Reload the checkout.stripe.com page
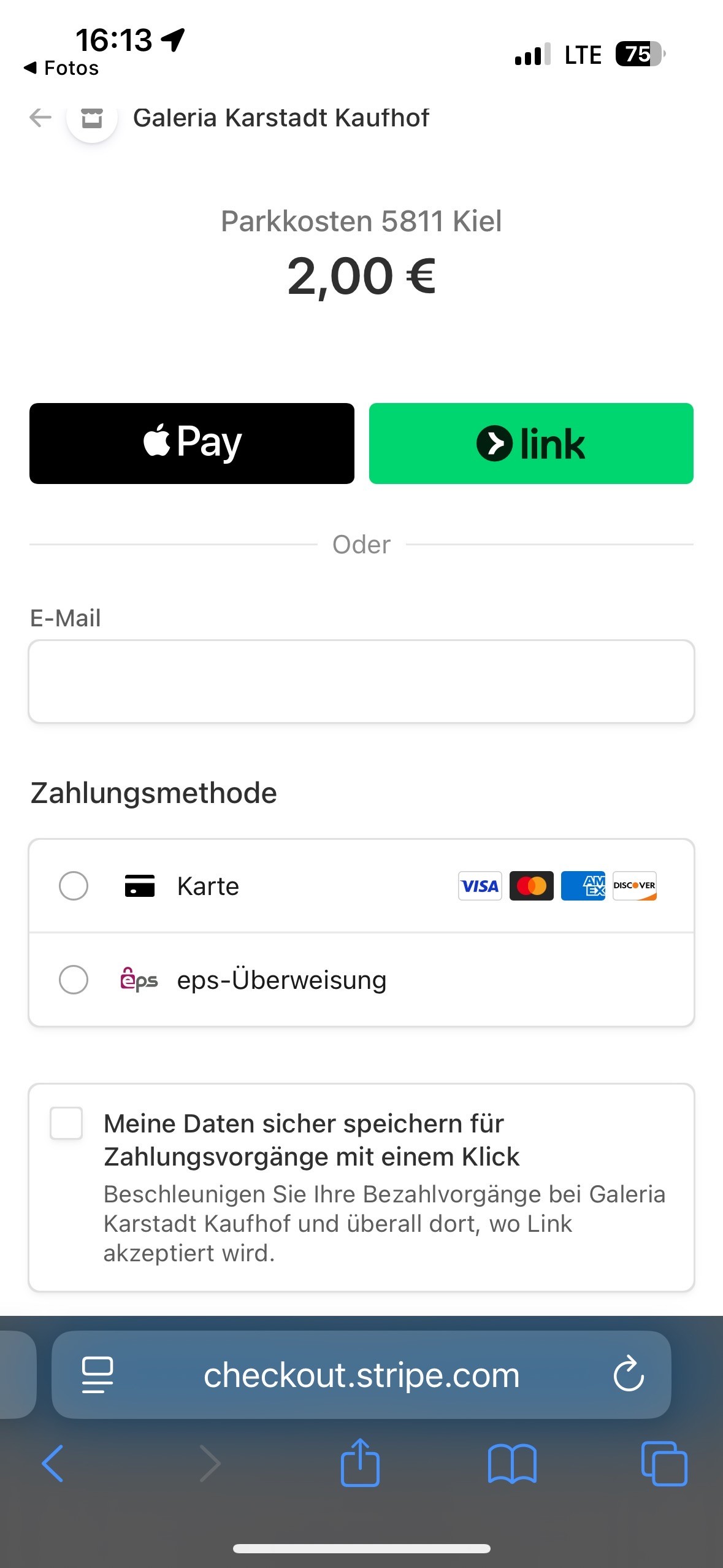 [629, 1374]
